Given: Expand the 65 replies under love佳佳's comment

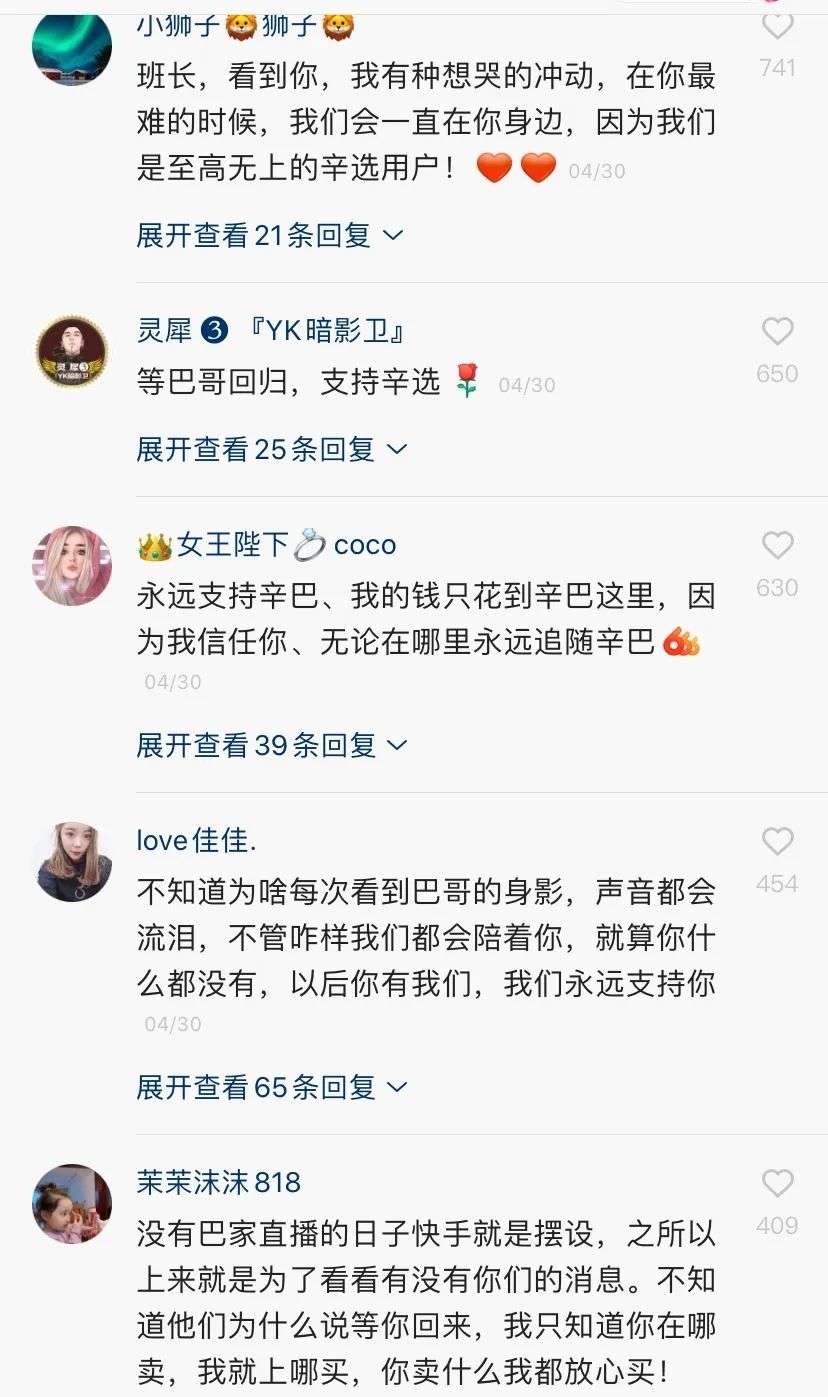Looking at the screenshot, I should (x=272, y=1087).
